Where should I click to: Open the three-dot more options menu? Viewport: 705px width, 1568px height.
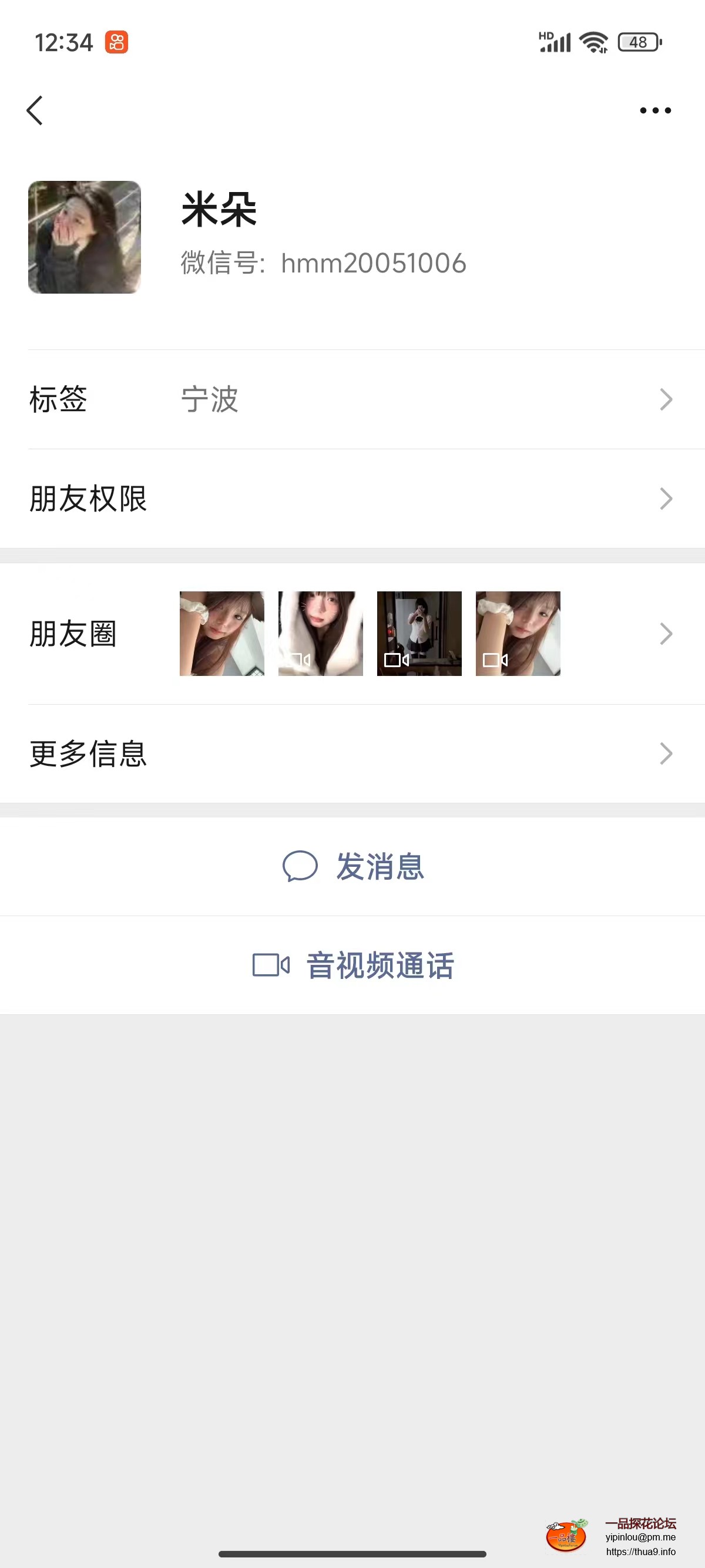coord(655,110)
